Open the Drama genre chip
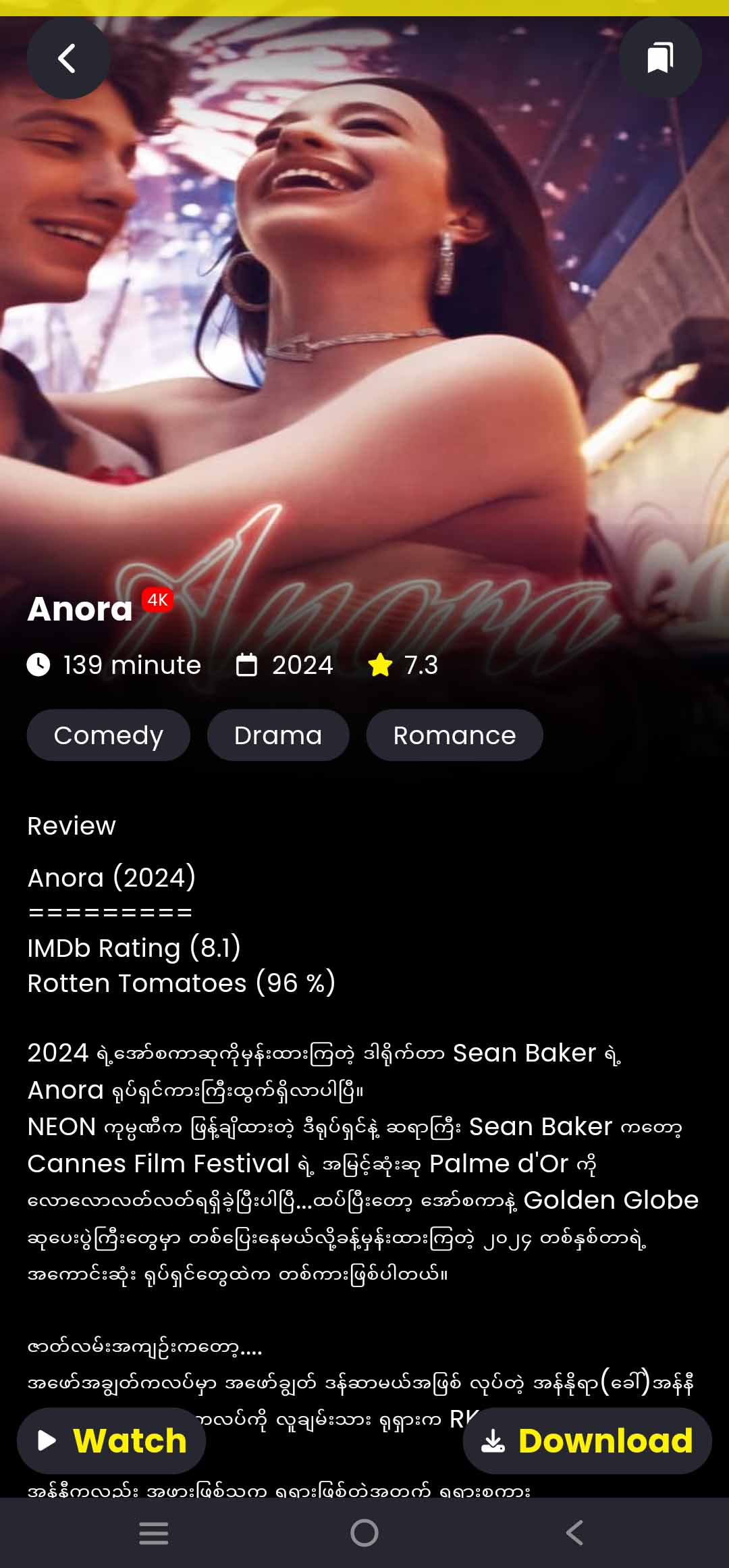This screenshot has height=1568, width=729. pos(278,735)
